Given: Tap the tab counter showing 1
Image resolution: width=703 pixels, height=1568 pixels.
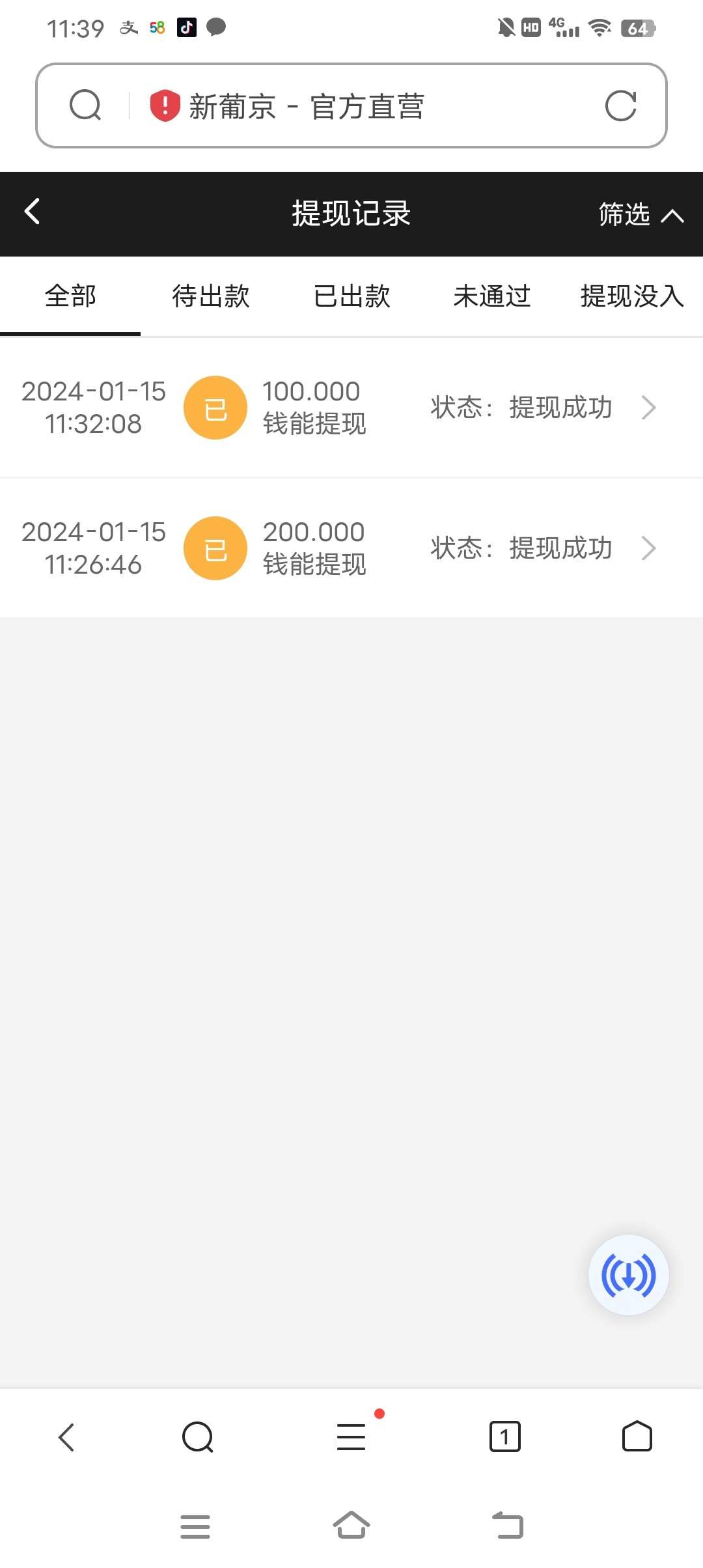Looking at the screenshot, I should click(504, 1437).
